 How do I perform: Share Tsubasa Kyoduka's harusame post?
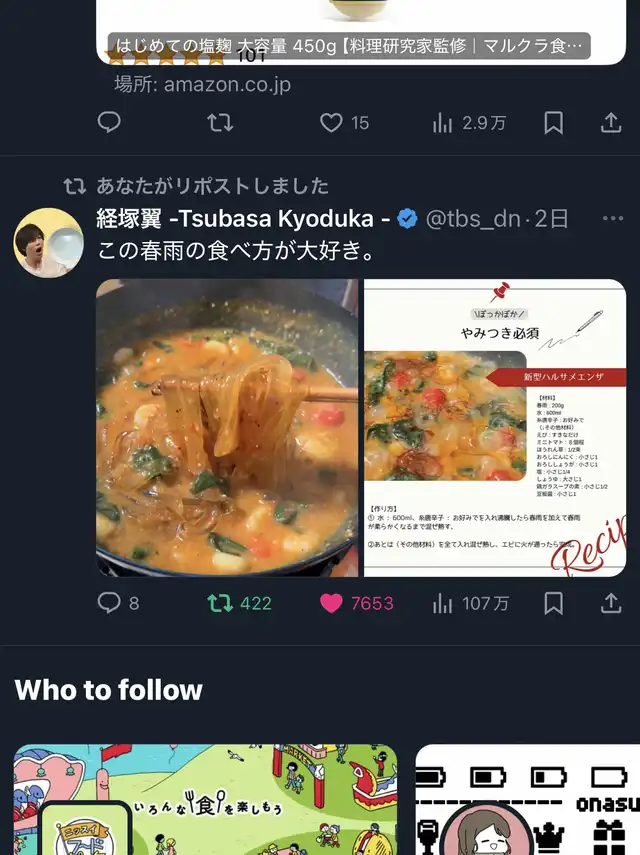(x=611, y=603)
